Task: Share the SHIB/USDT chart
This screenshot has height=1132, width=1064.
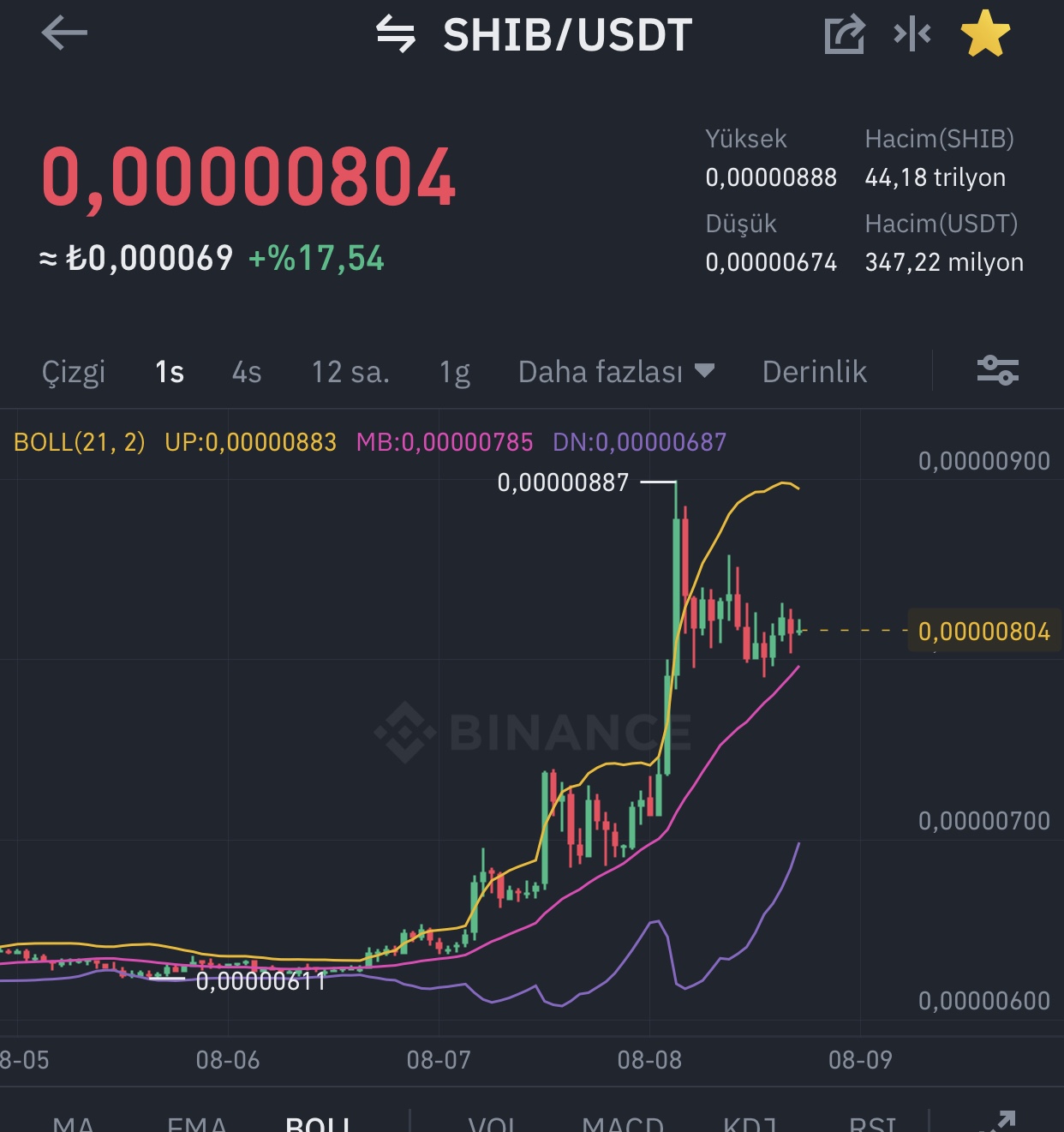Action: [844, 35]
